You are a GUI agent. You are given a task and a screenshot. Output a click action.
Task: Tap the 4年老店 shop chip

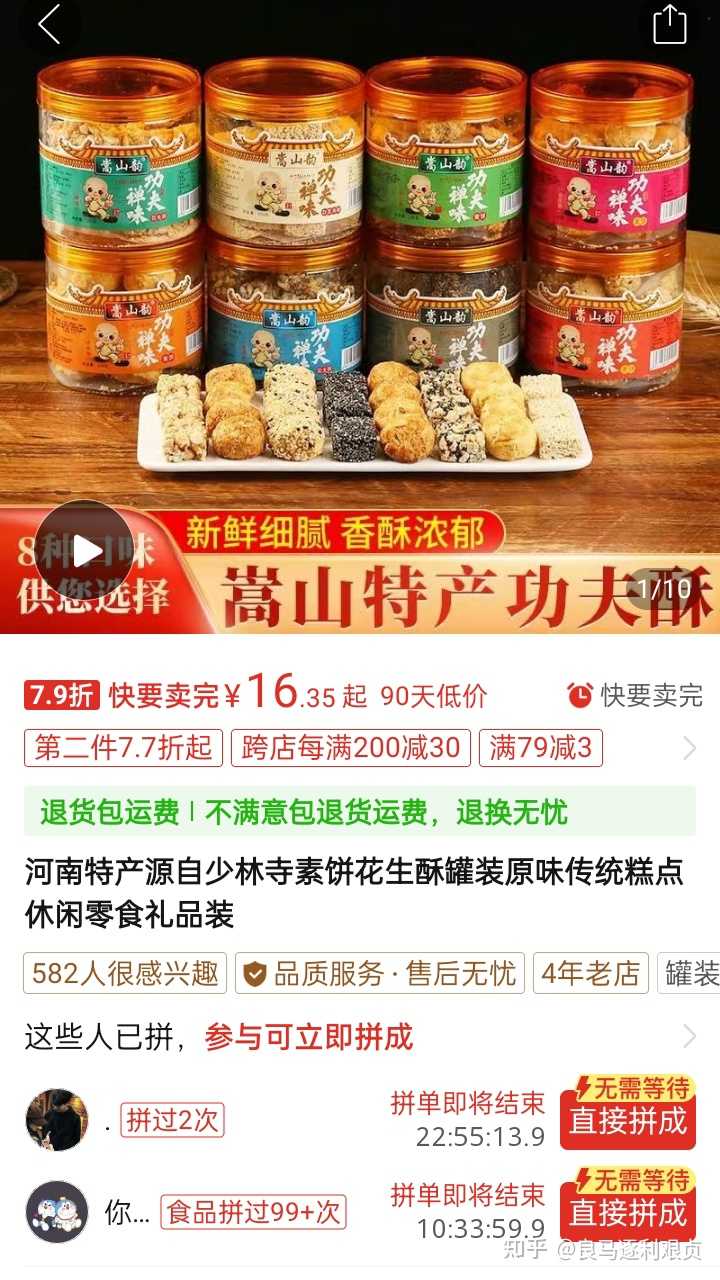(x=591, y=973)
